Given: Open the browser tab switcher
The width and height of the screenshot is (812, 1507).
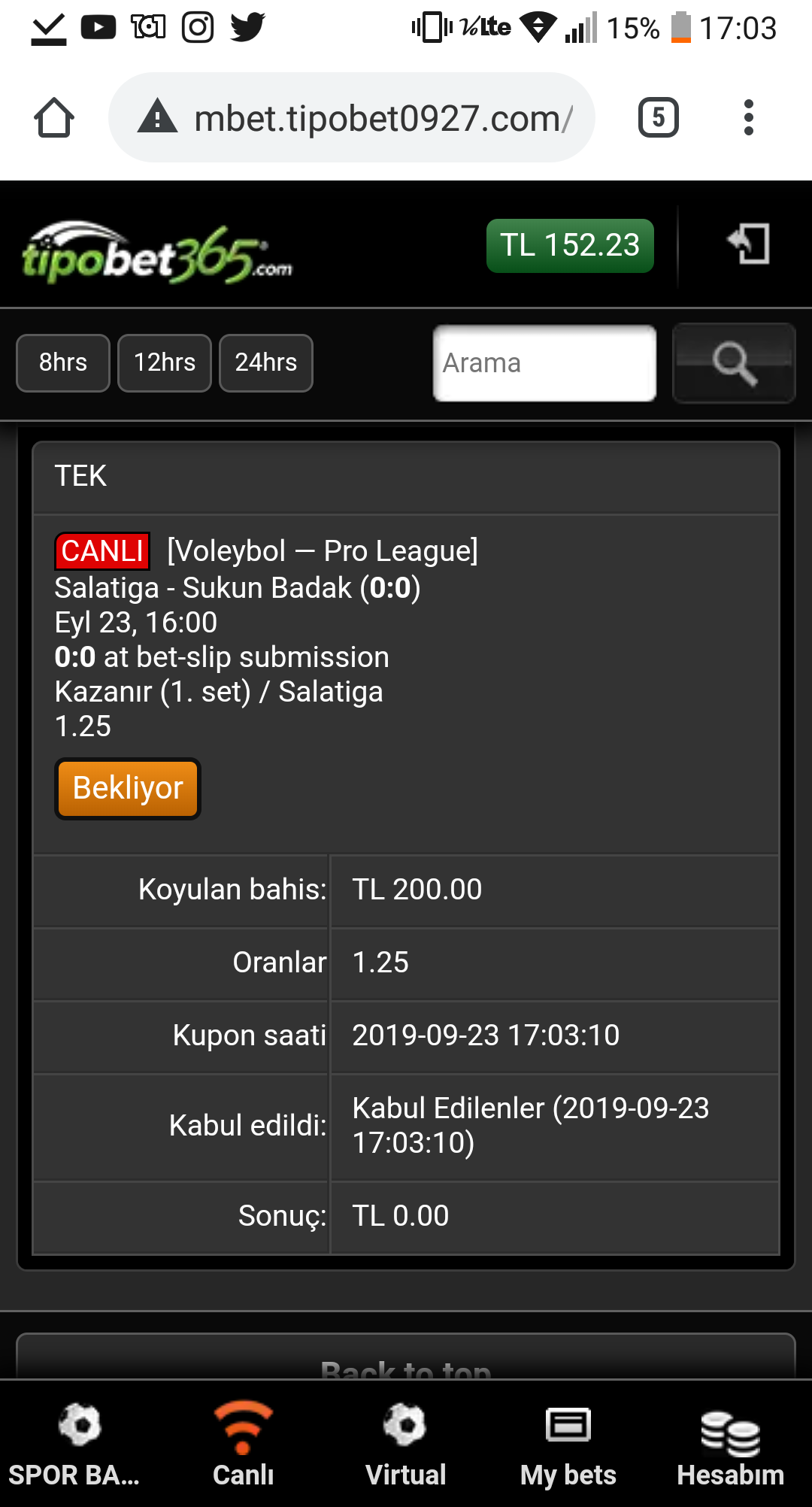Looking at the screenshot, I should [658, 118].
